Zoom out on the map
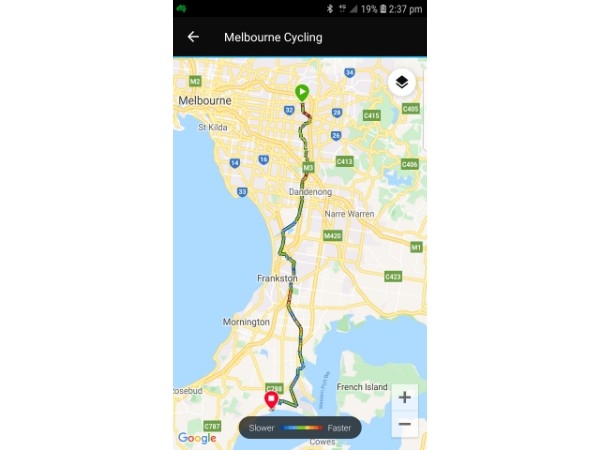This screenshot has height=450, width=600. (404, 424)
